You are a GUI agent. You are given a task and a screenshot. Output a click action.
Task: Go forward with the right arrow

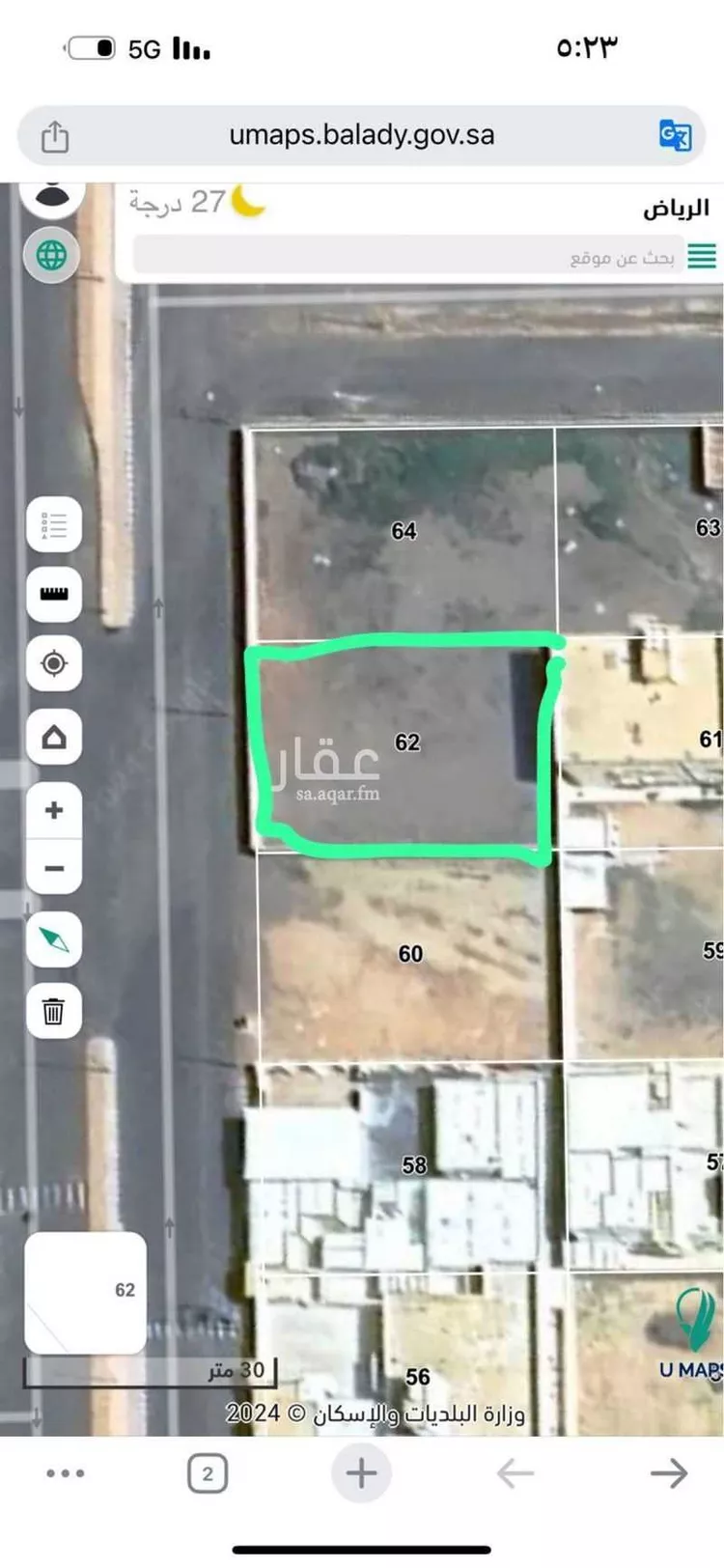coord(669,1473)
